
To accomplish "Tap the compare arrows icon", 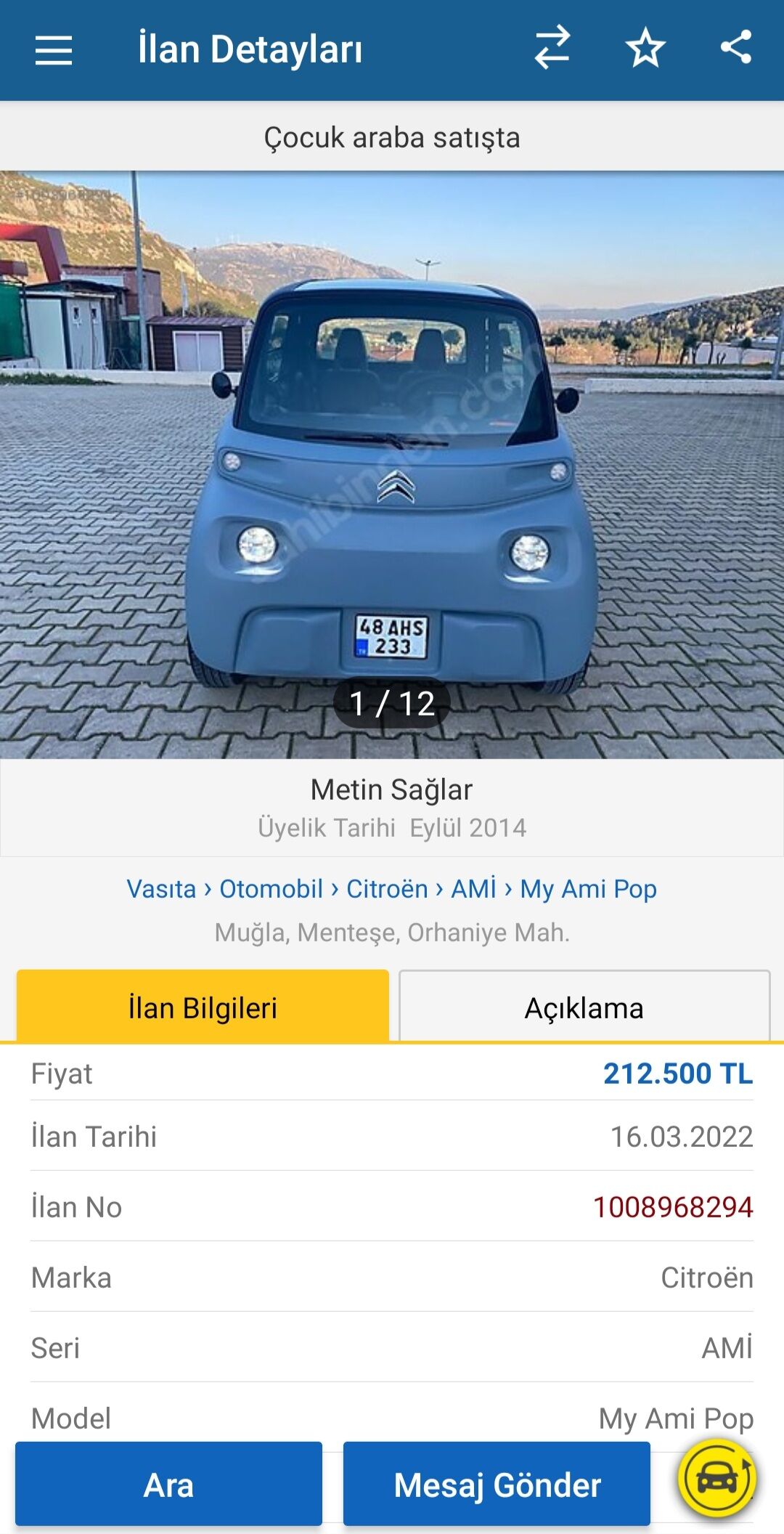I will [552, 48].
